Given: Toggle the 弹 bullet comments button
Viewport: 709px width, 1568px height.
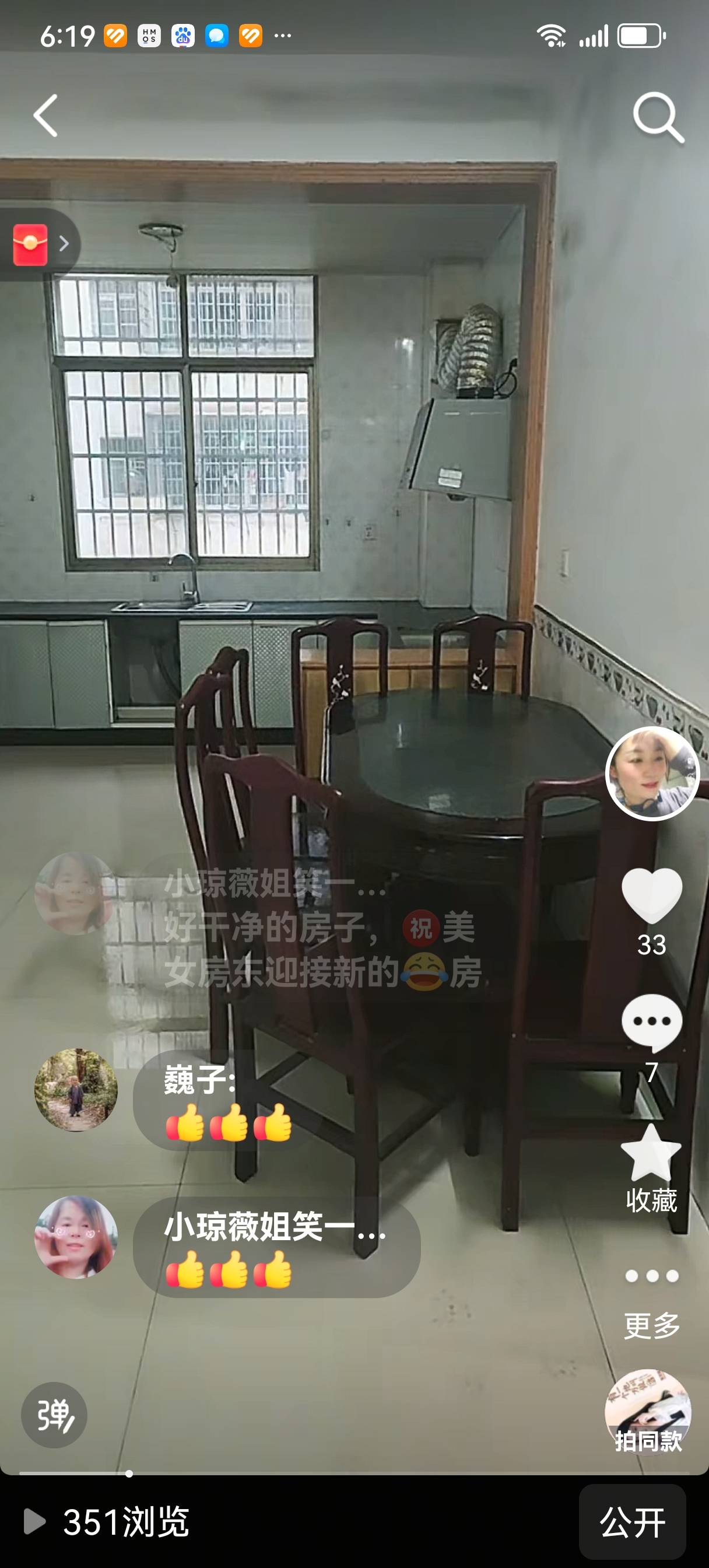Looking at the screenshot, I should click(x=54, y=1415).
